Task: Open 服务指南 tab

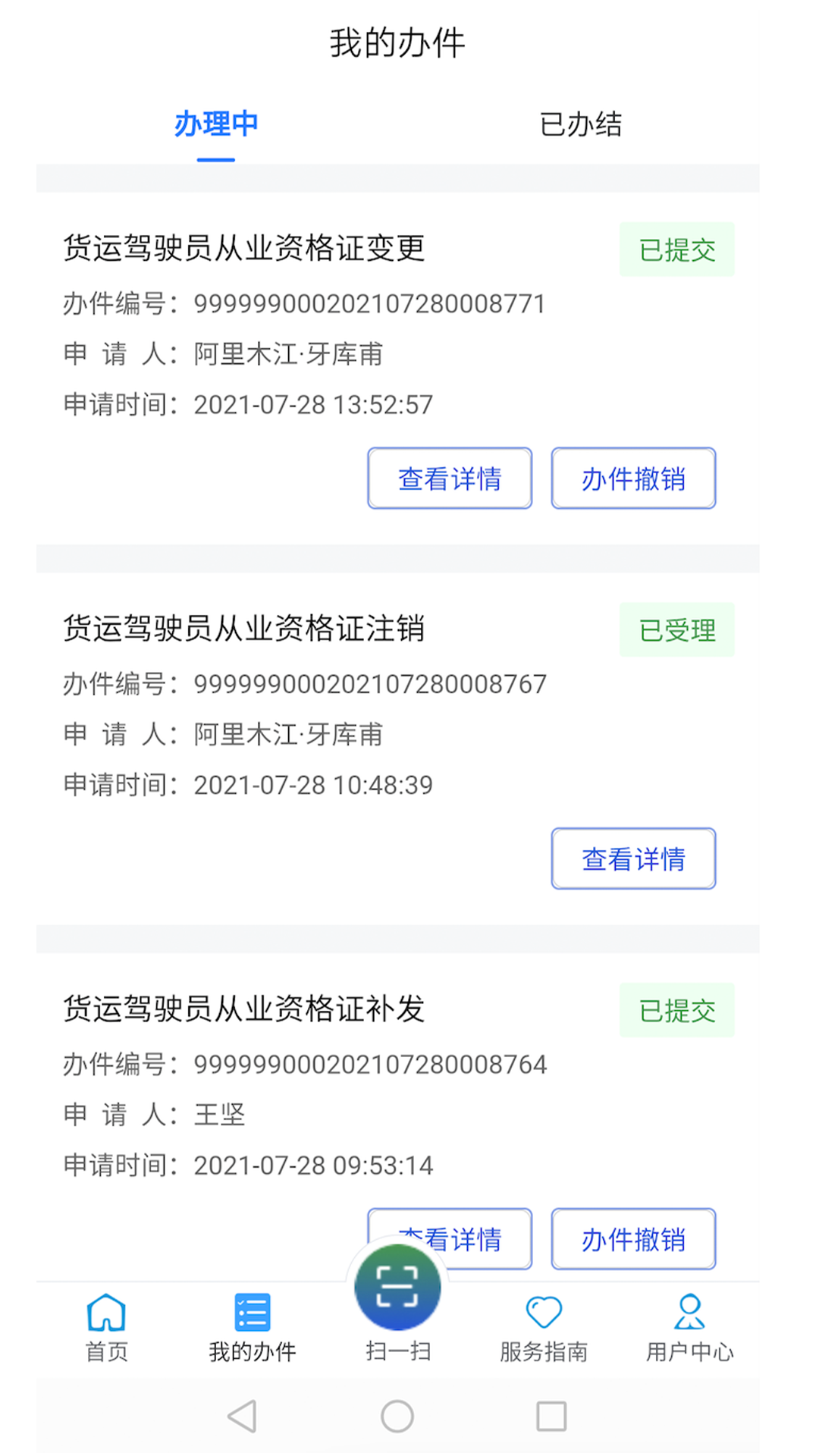Action: tap(544, 1329)
